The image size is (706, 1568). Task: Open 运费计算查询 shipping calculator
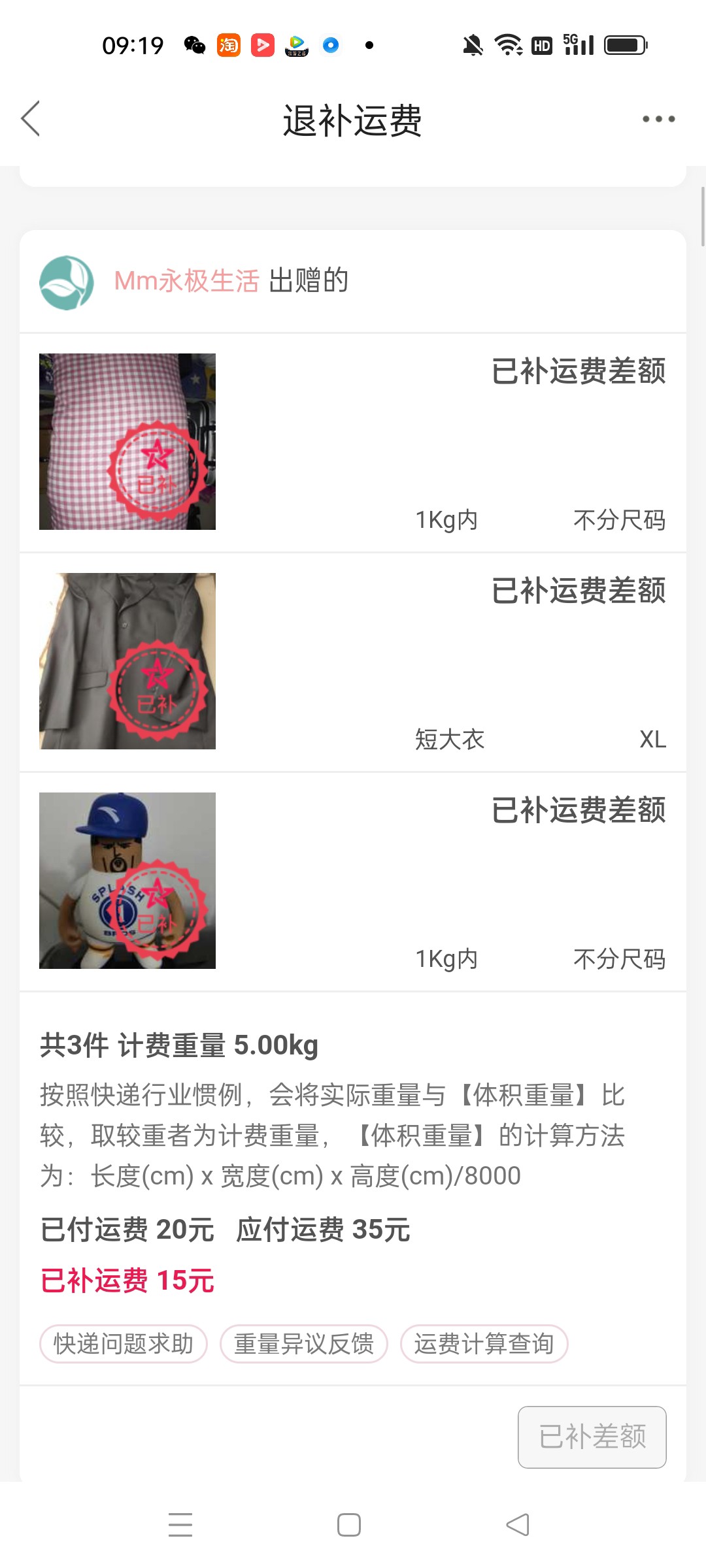tap(484, 1344)
